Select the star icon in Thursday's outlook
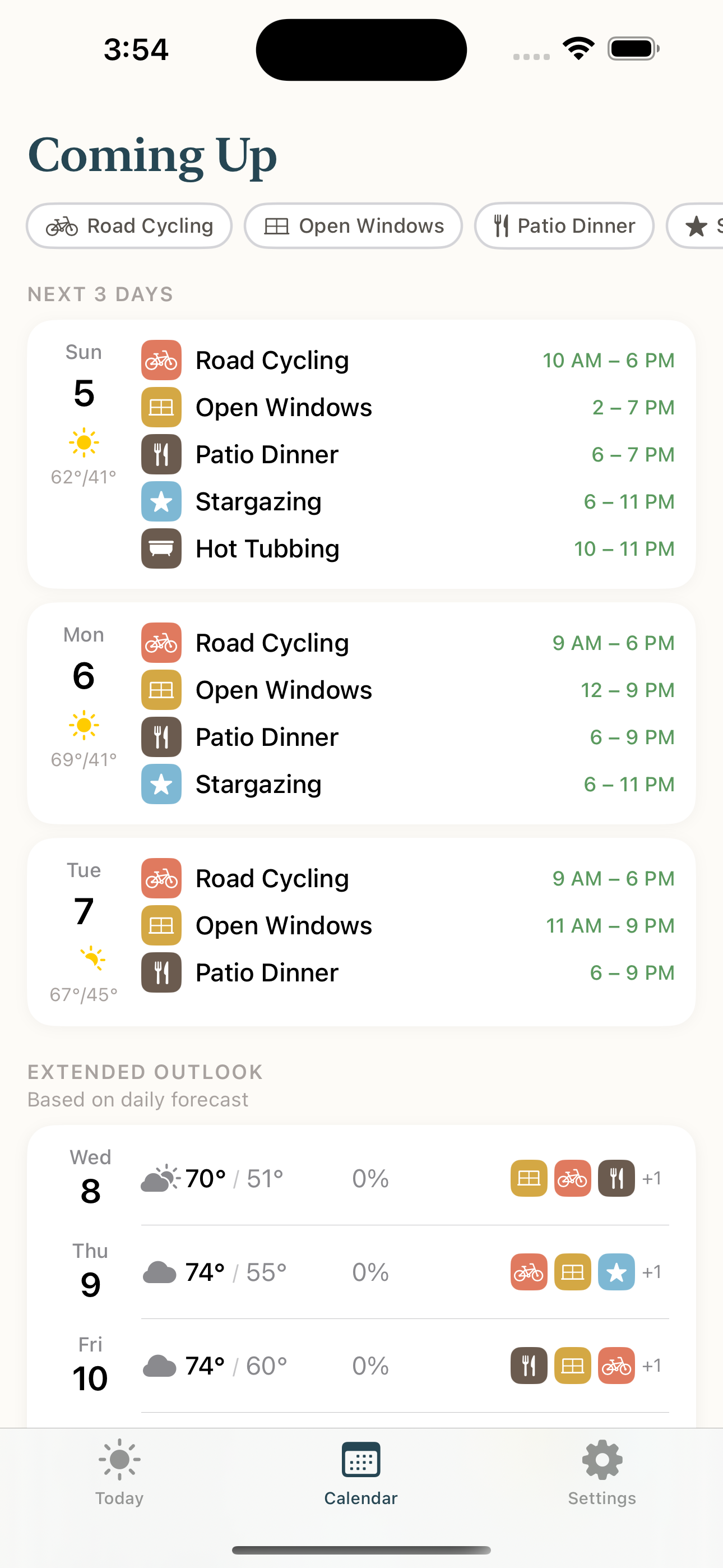 [x=617, y=1271]
